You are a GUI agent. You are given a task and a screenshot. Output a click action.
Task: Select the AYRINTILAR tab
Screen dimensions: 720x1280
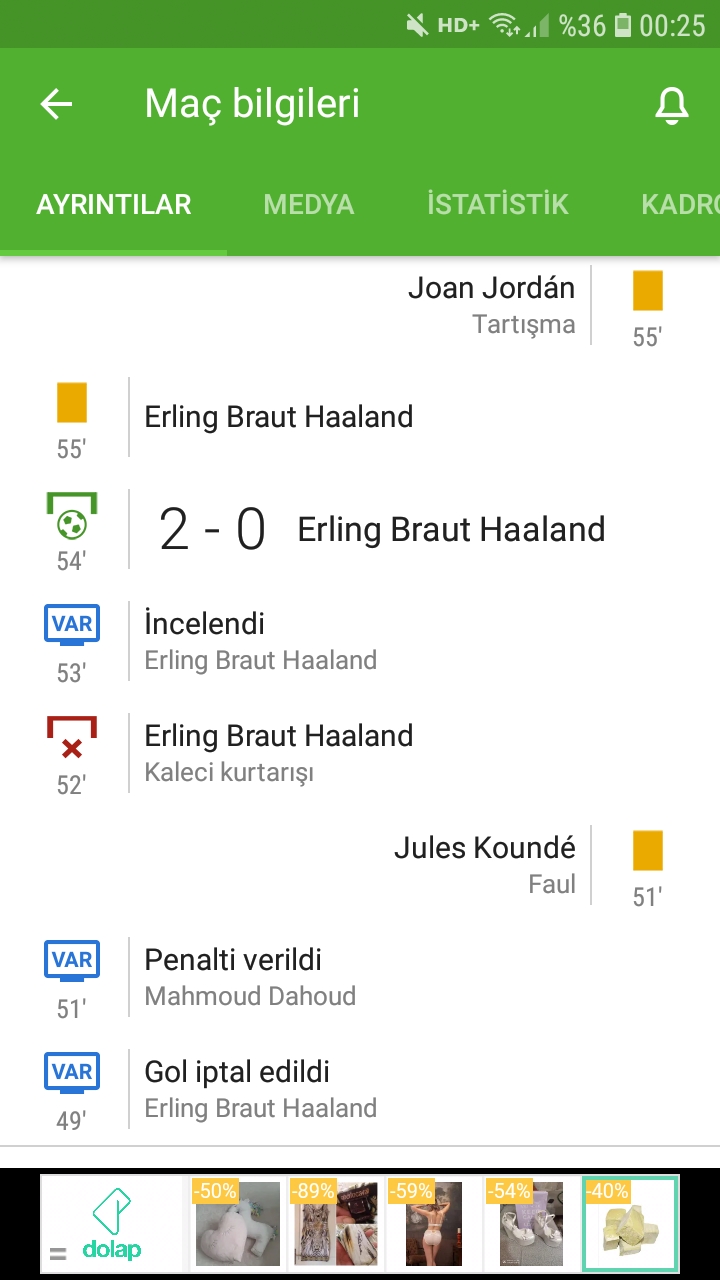(114, 204)
